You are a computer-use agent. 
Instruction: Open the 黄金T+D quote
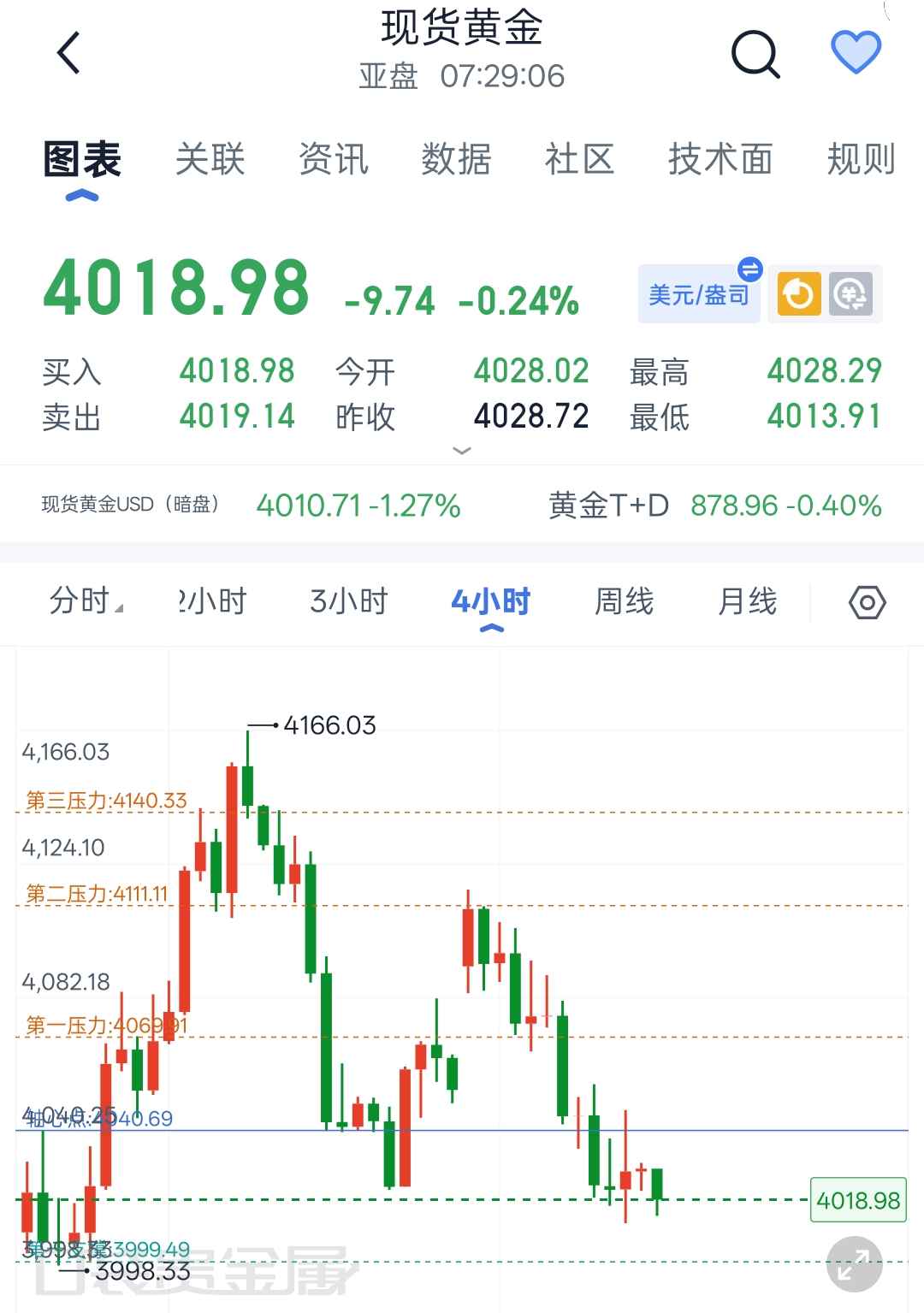[x=715, y=506]
